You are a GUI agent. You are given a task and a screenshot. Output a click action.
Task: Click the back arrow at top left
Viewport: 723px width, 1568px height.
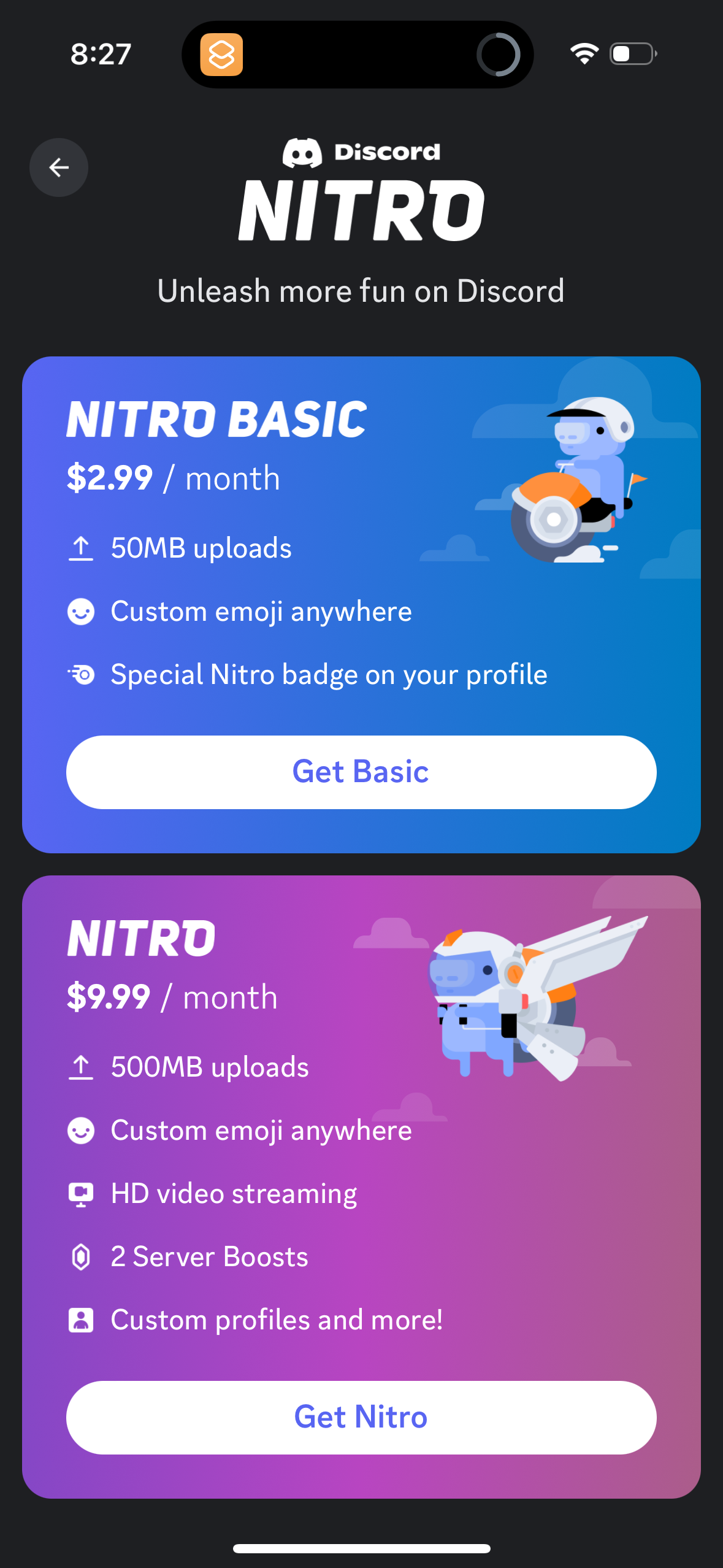tap(58, 167)
